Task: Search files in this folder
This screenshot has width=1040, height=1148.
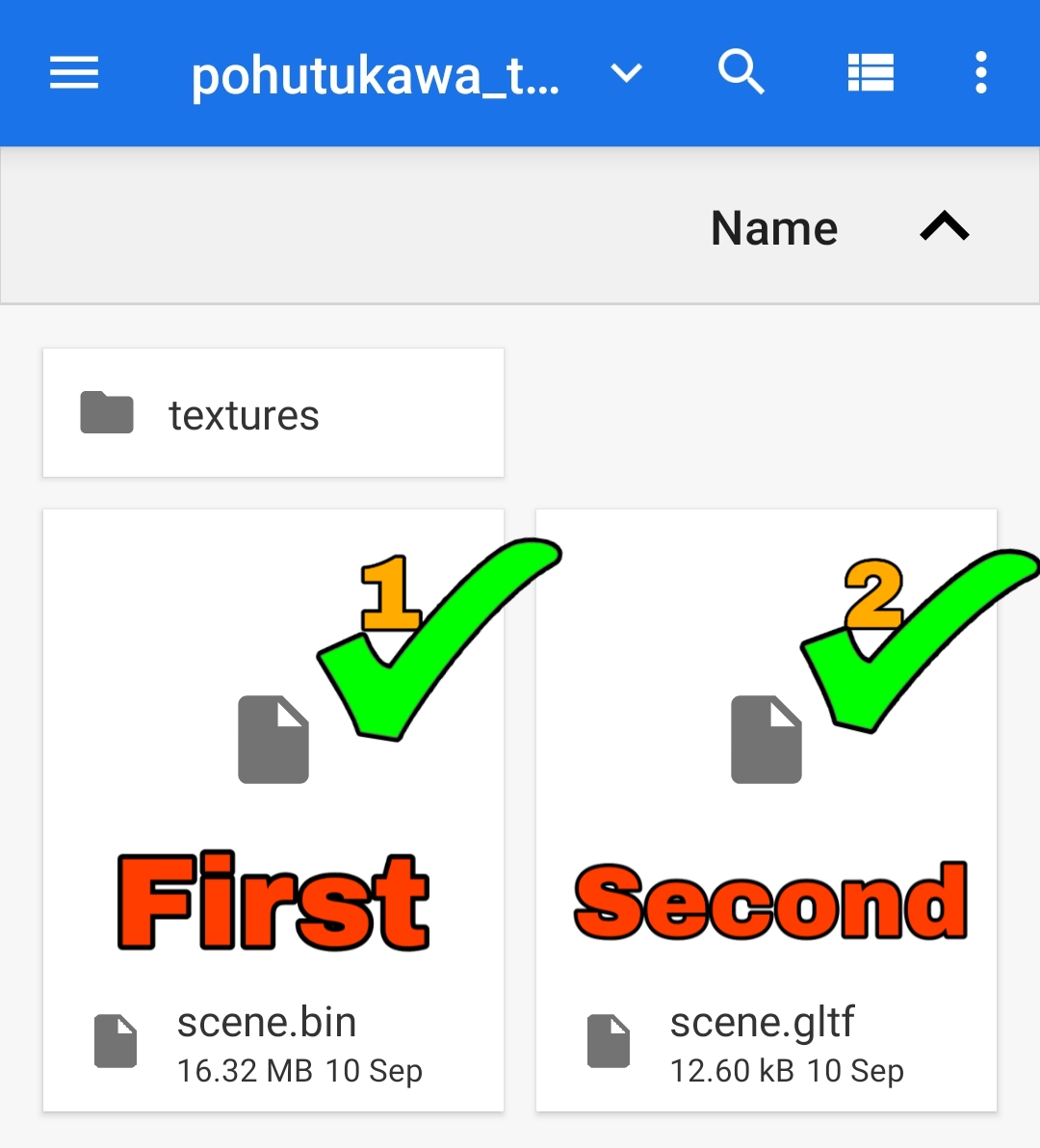Action: pos(741,73)
